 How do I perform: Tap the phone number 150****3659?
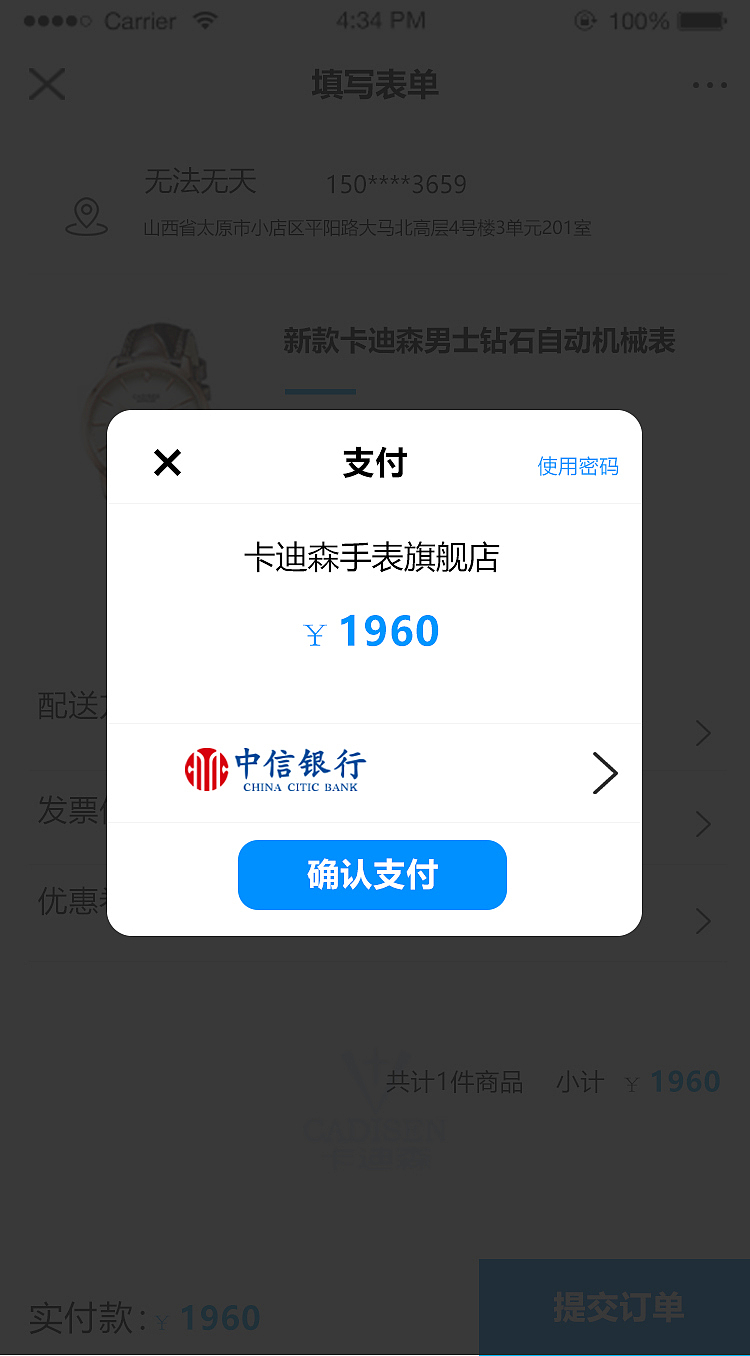pyautogui.click(x=397, y=183)
